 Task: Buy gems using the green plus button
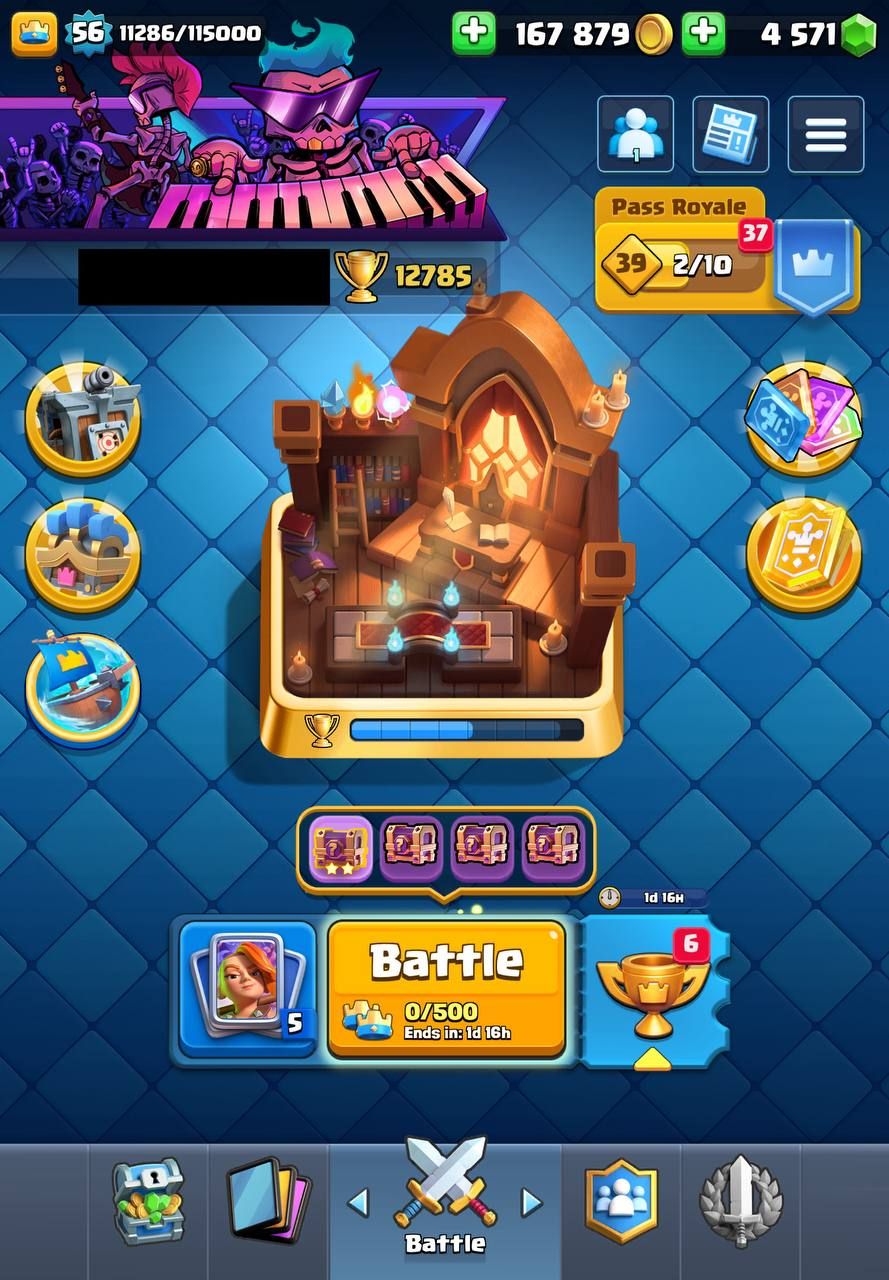tap(704, 33)
